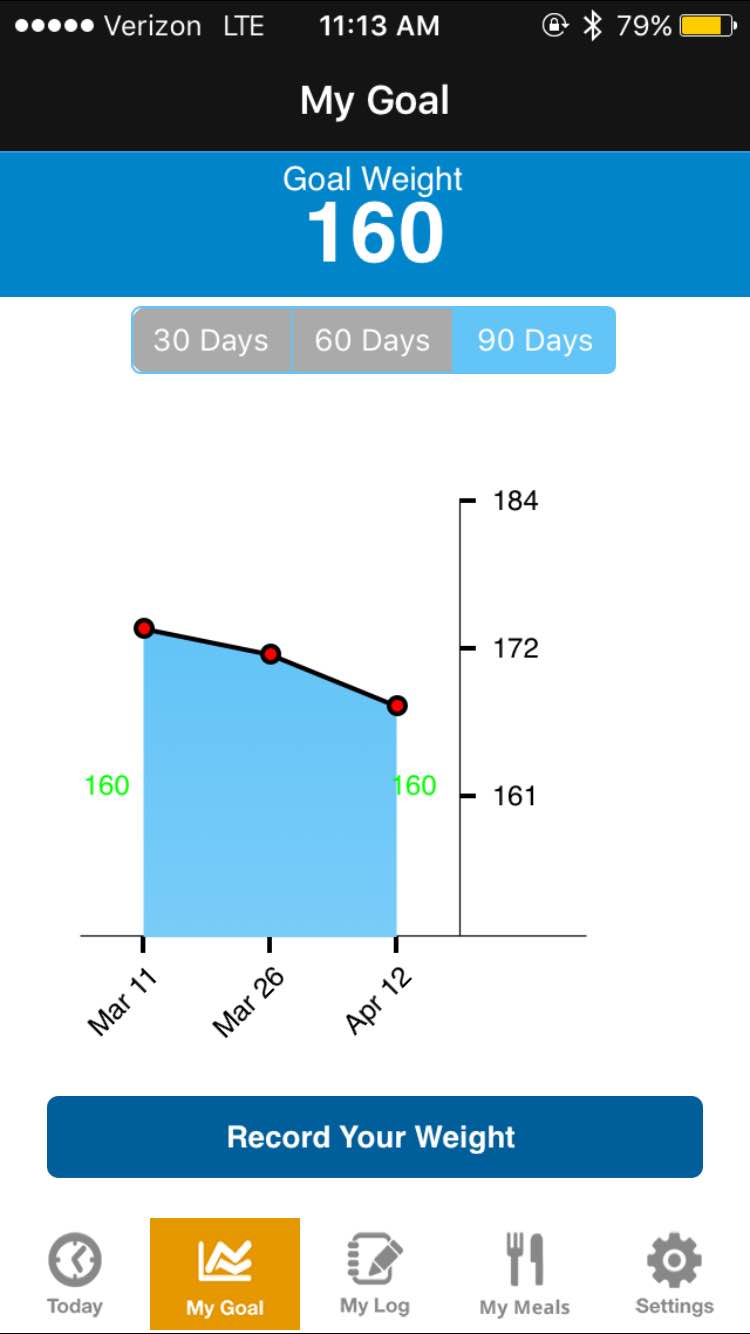Choose the 90 Days segment
This screenshot has height=1334, width=750.
pos(534,340)
